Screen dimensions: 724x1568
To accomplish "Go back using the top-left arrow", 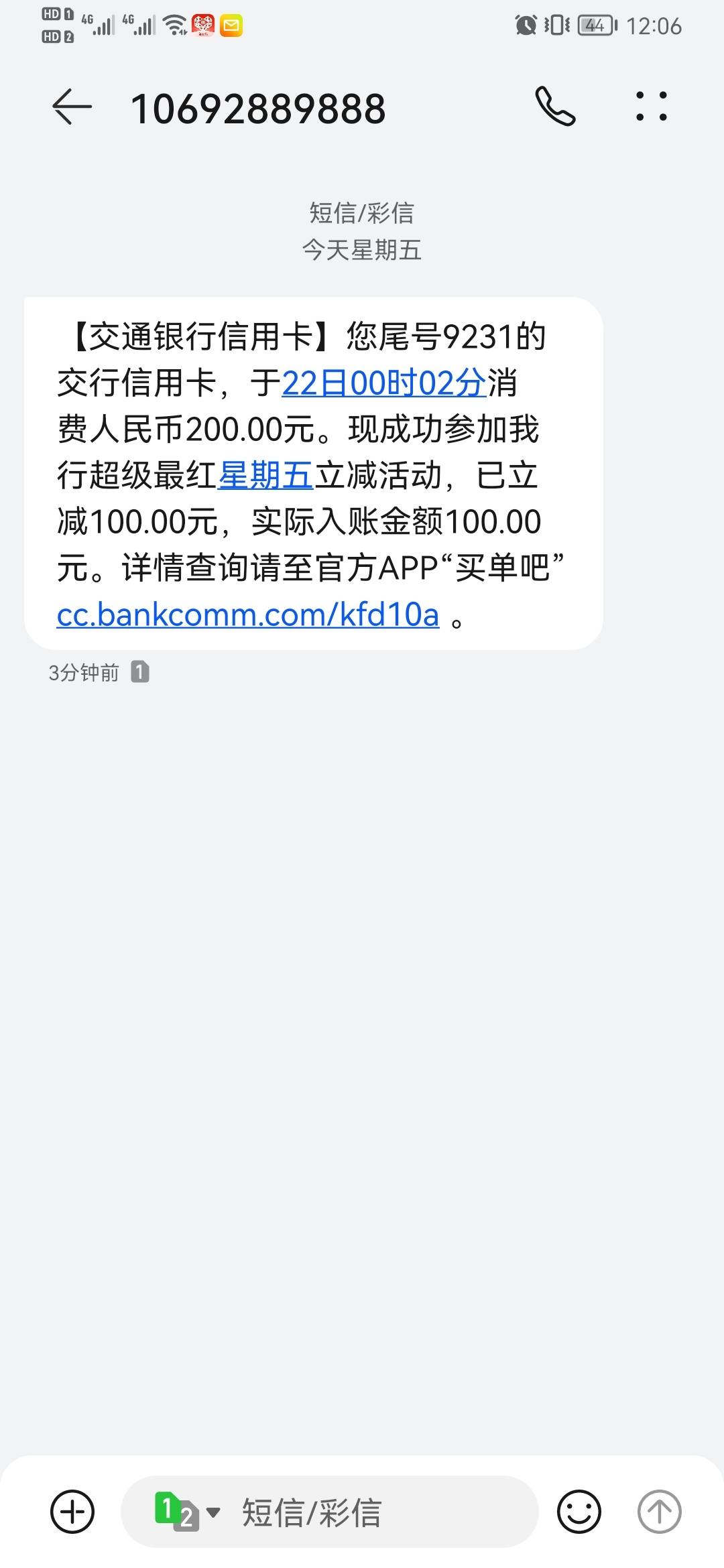I will 72,107.
